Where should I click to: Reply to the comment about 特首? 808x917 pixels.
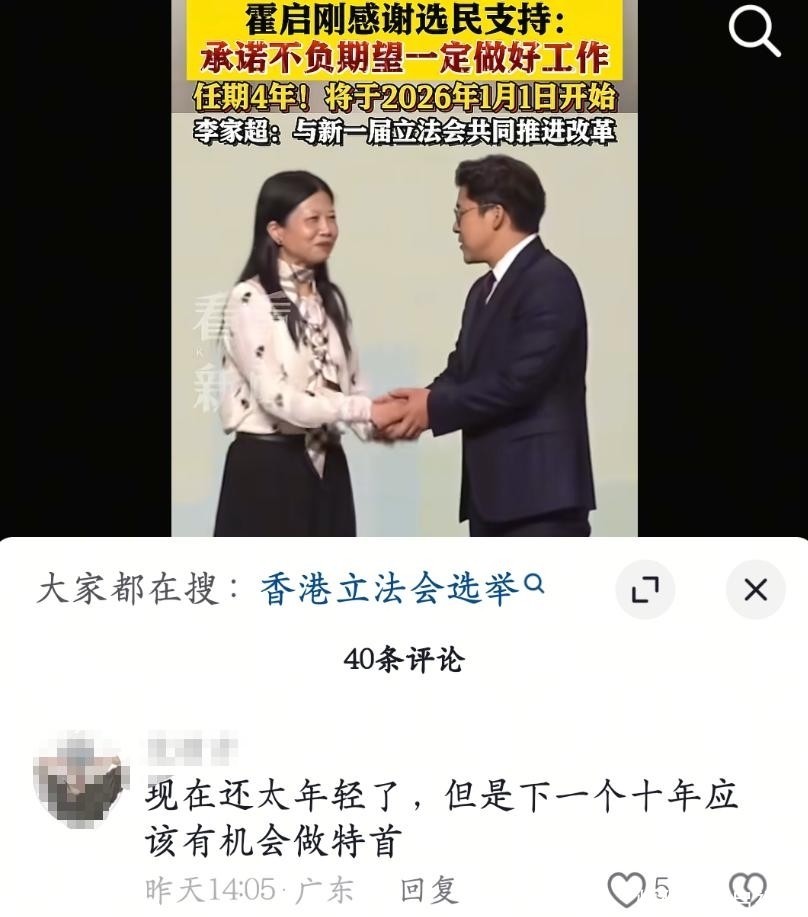[429, 889]
